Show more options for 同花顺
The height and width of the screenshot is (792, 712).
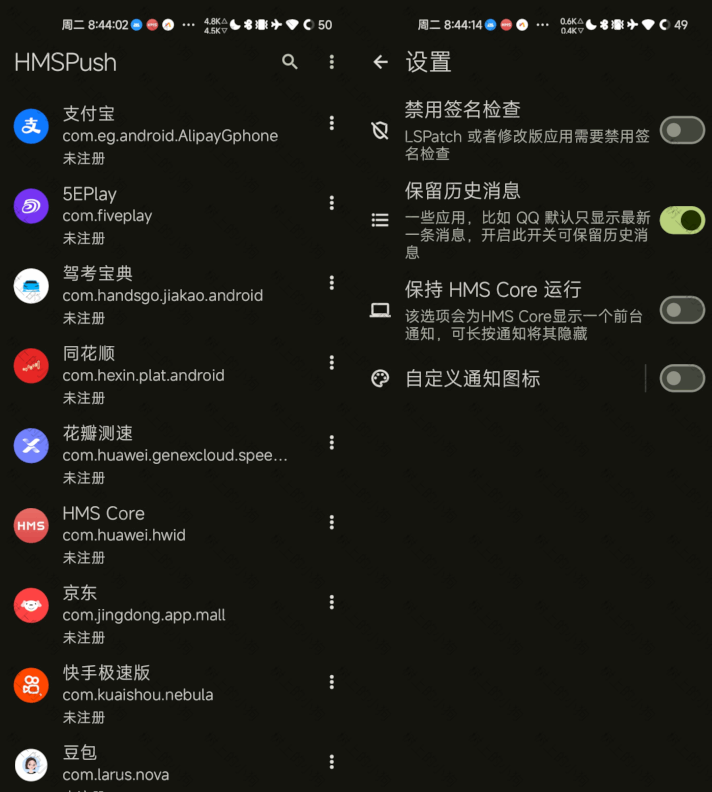[x=332, y=363]
